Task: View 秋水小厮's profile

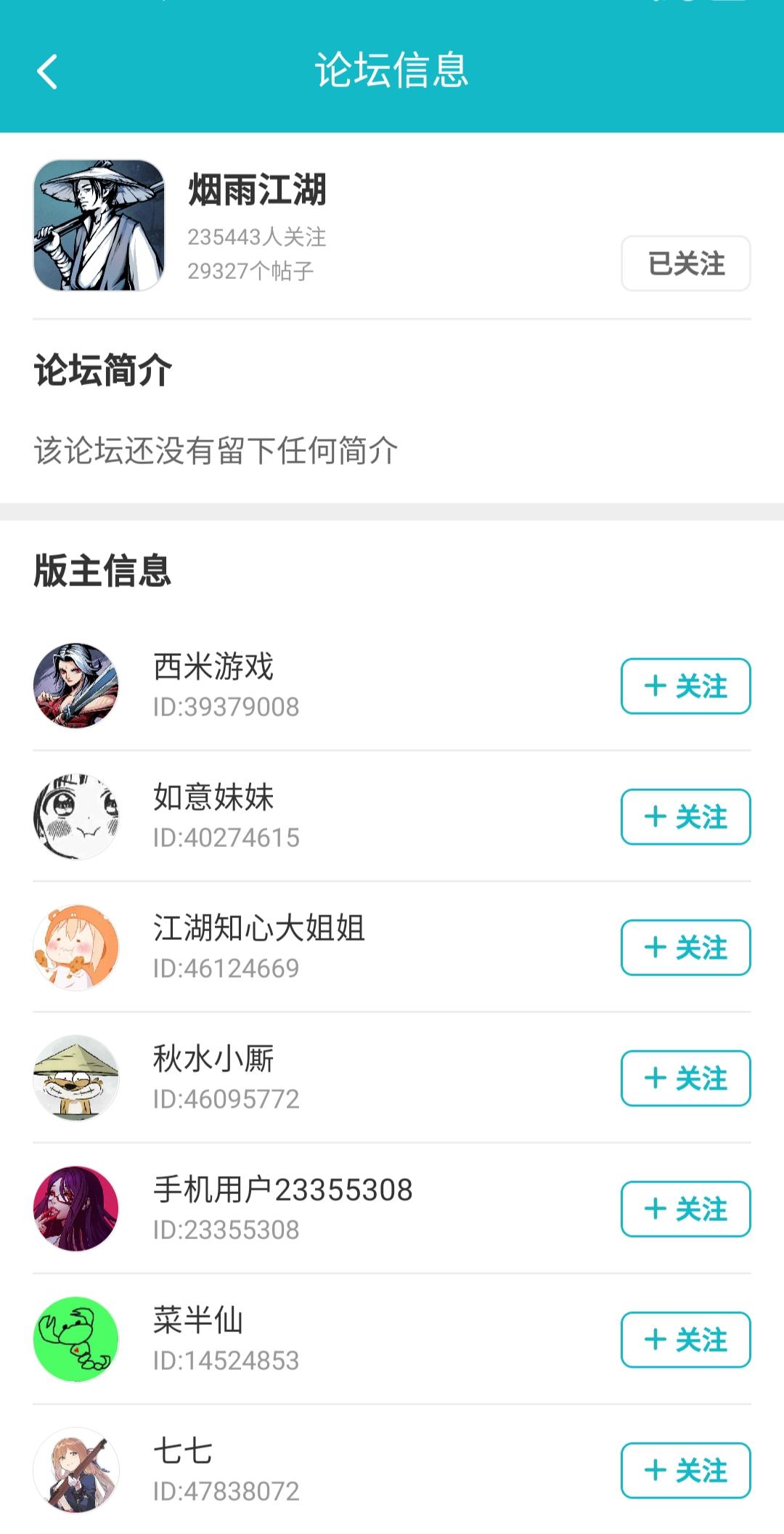Action: [x=290, y=1079]
